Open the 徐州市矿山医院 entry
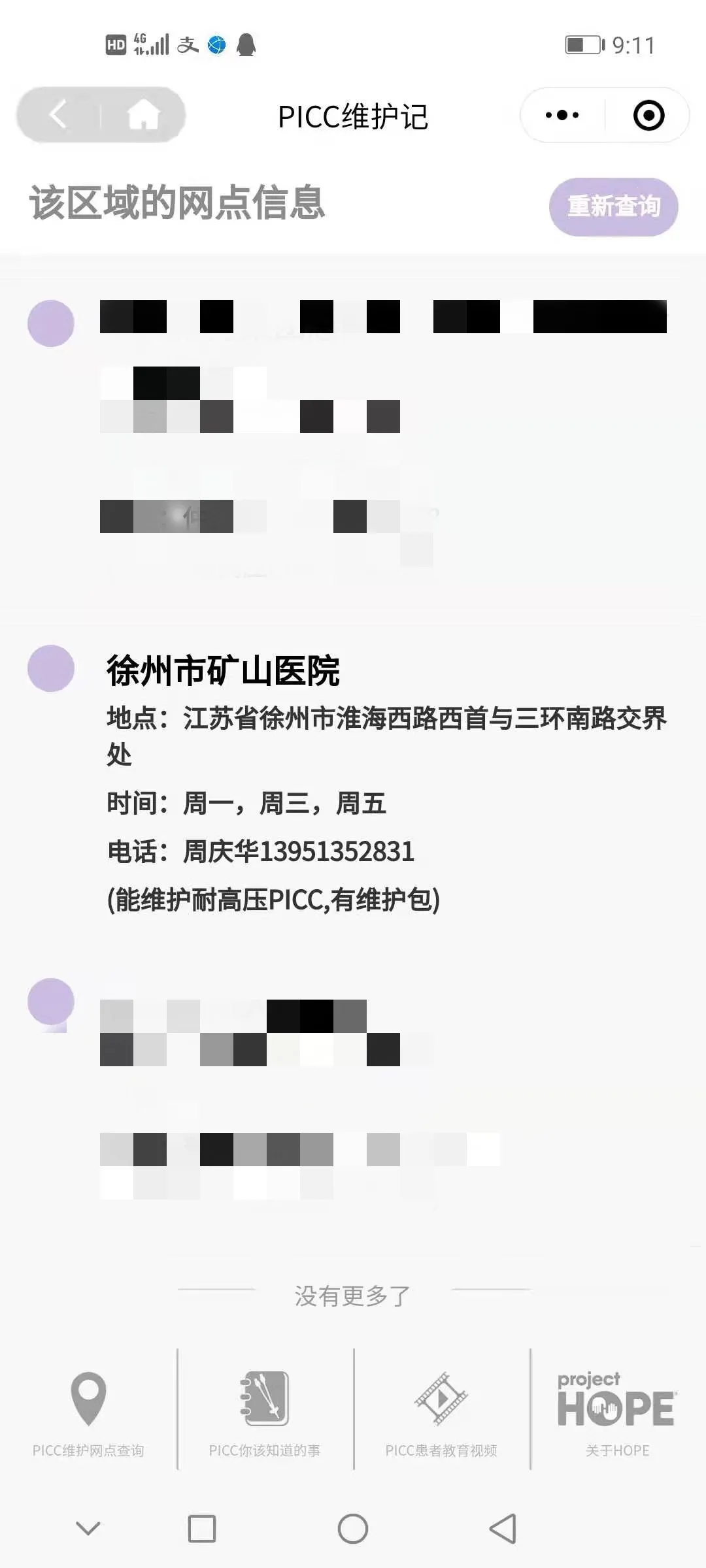This screenshot has height=1568, width=706. (223, 670)
